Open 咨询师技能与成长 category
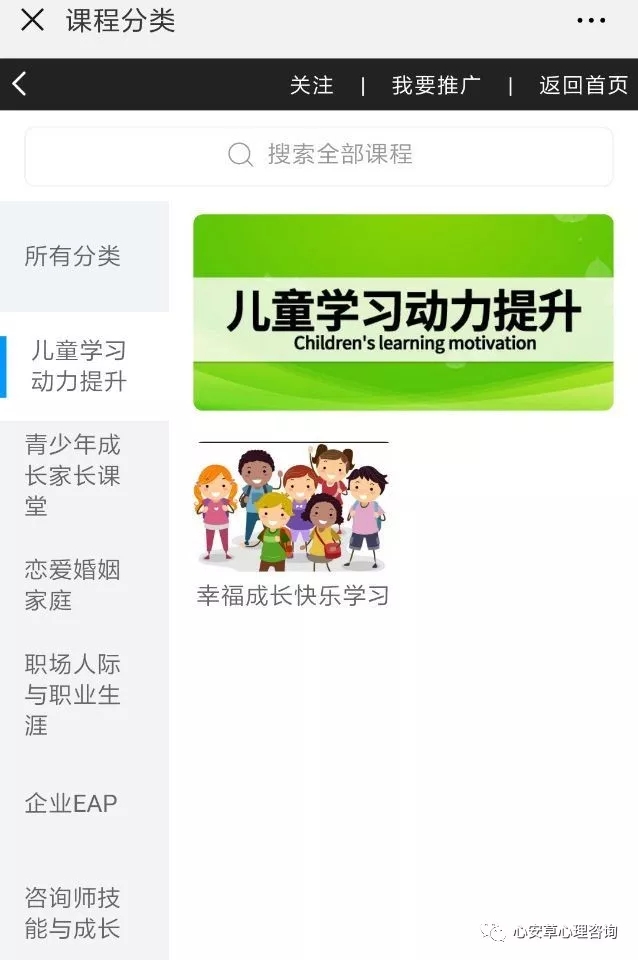638x960 pixels. pos(73,912)
